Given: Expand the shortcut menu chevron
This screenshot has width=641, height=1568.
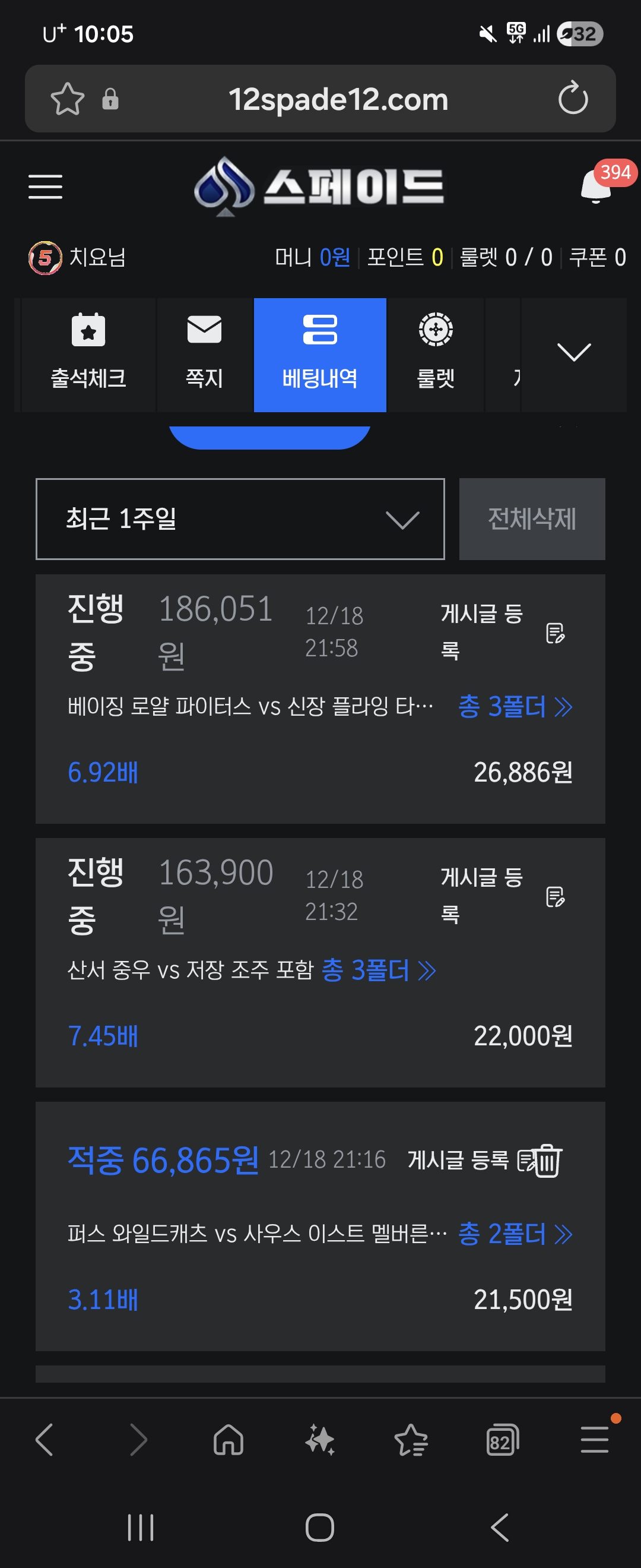Looking at the screenshot, I should 573,353.
